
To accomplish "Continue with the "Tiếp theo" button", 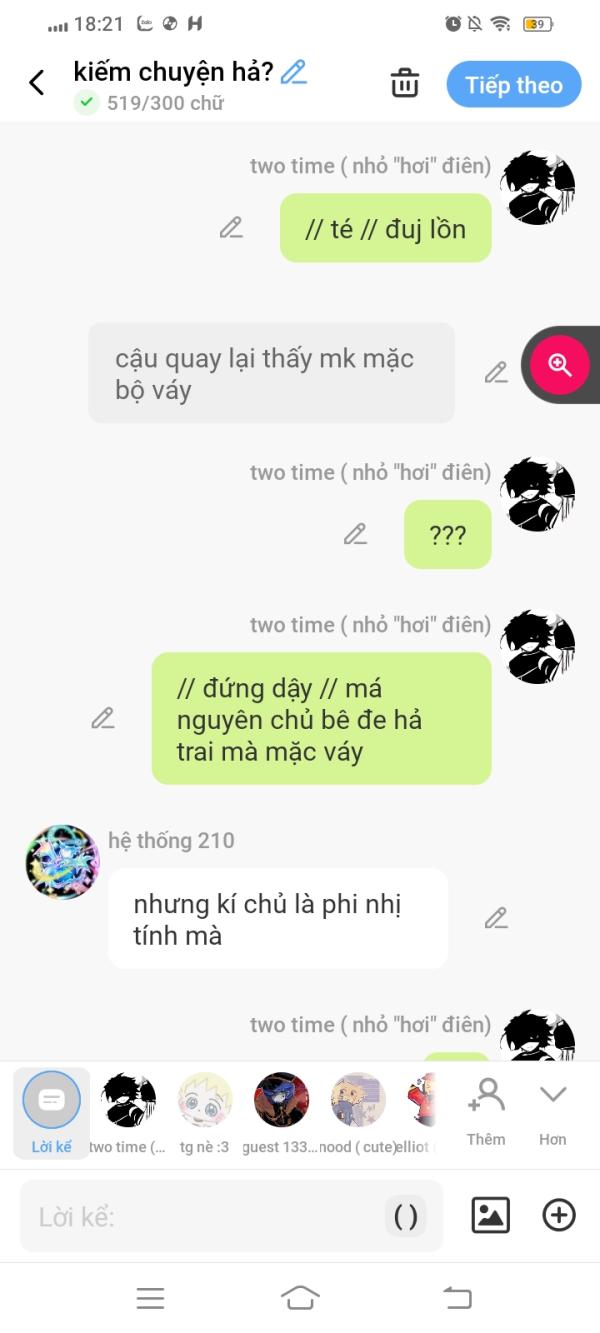I will pos(513,85).
